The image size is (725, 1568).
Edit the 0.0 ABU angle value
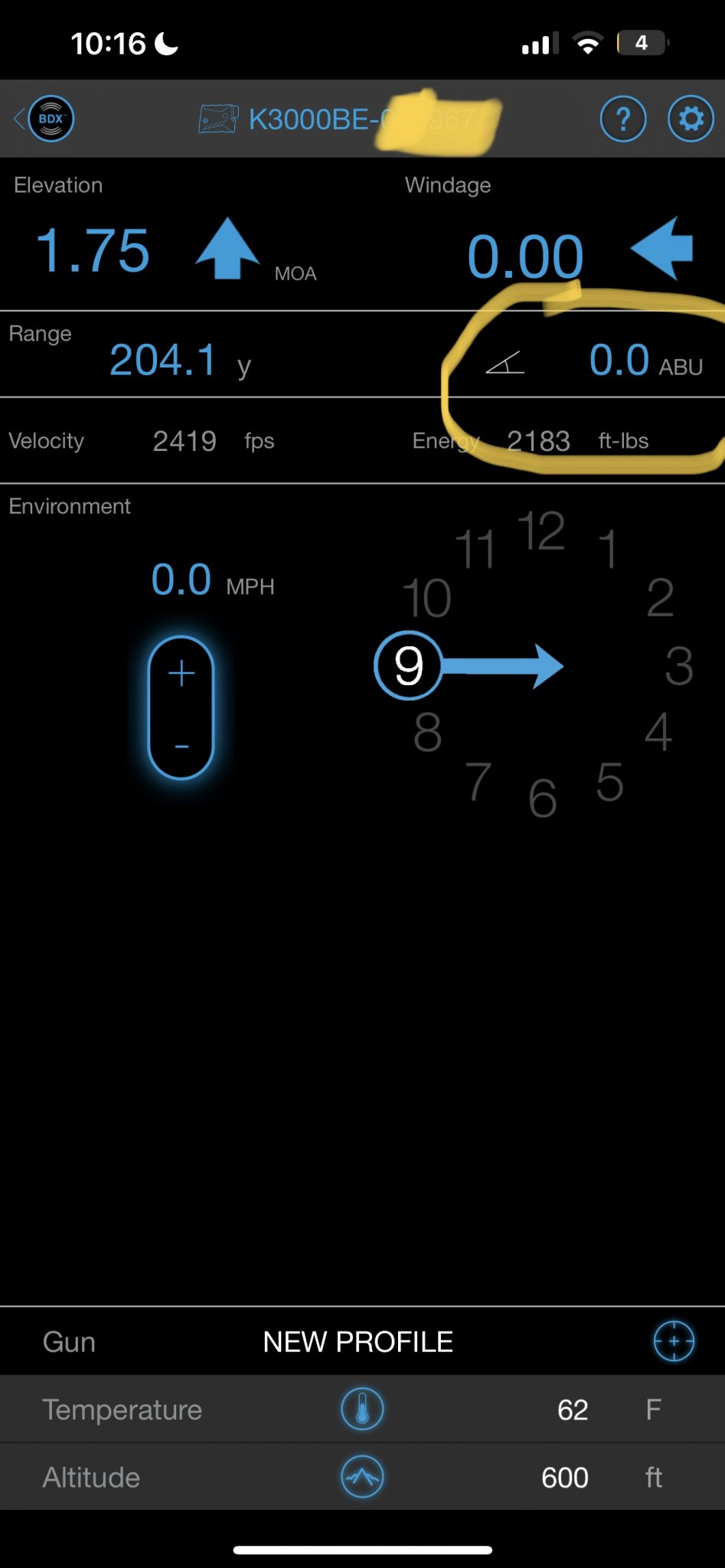click(619, 360)
